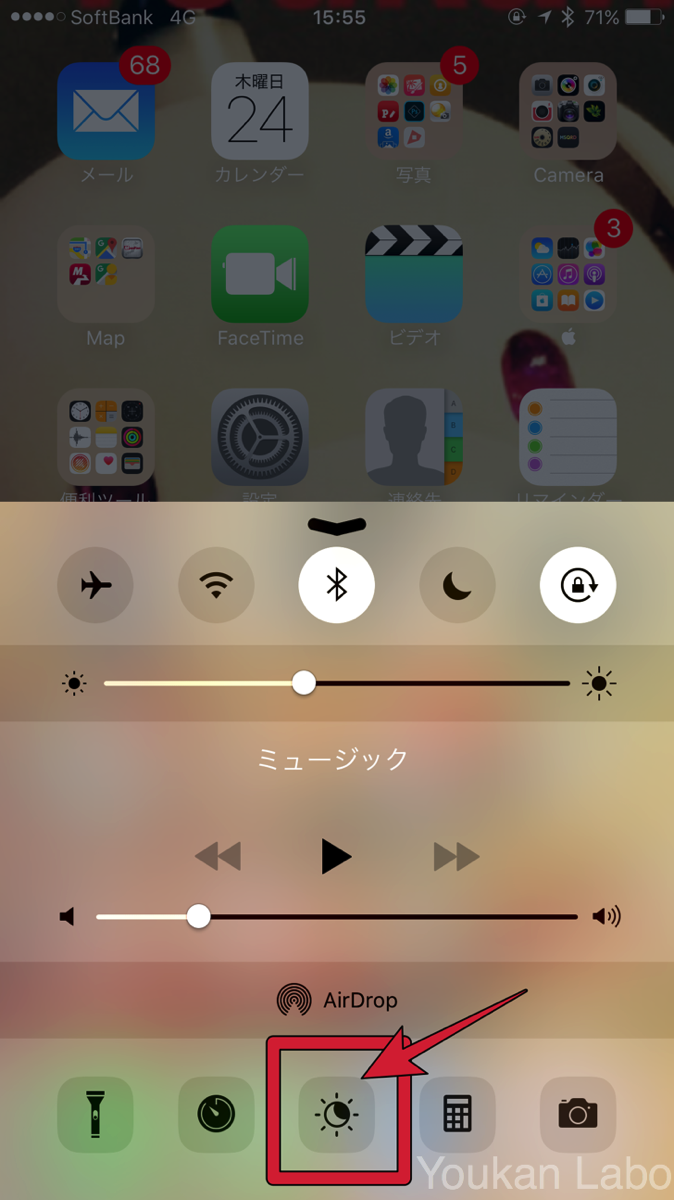
Task: Skip to the previous track
Action: pyautogui.click(x=218, y=856)
